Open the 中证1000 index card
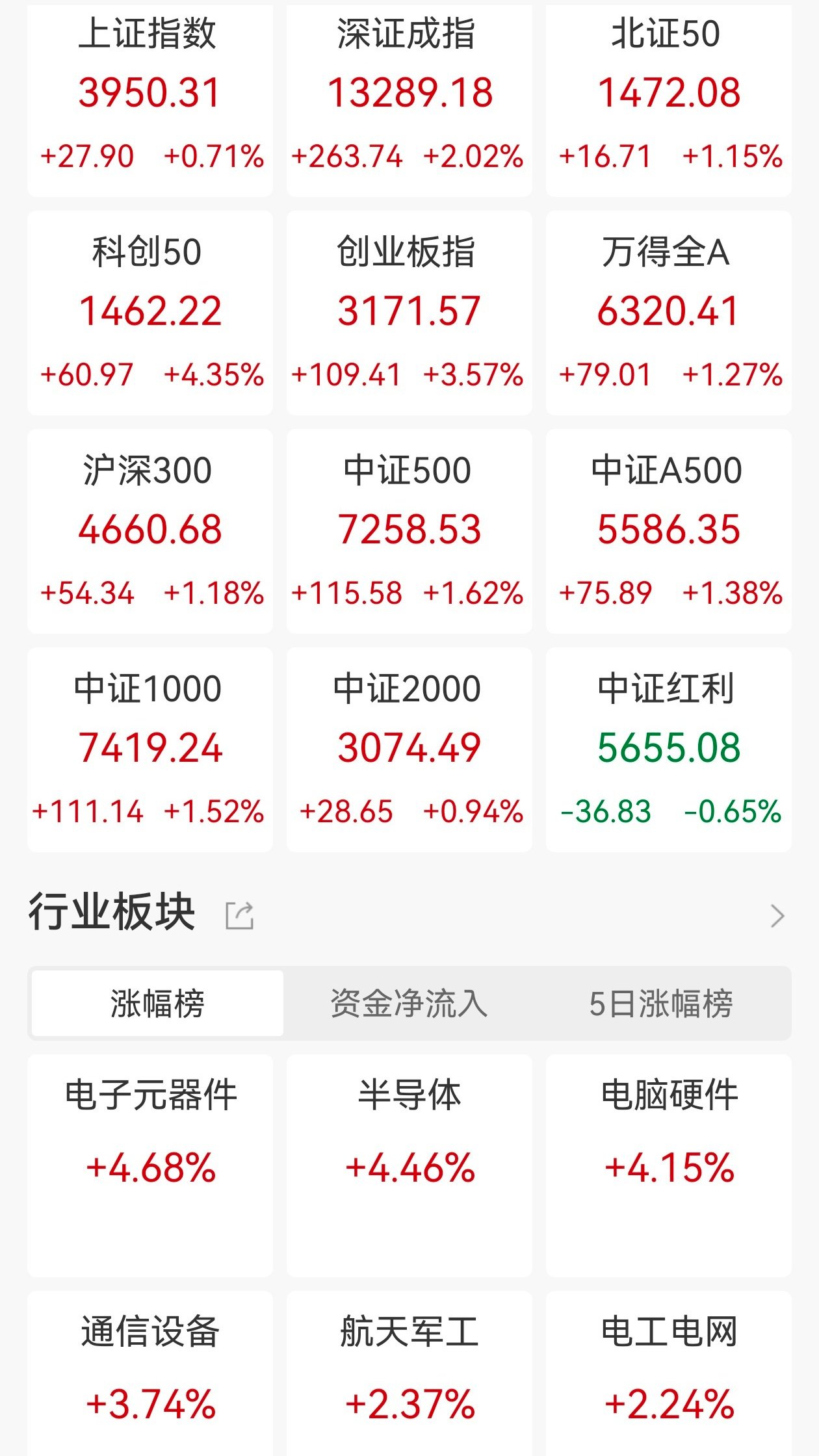Screen dimensions: 819x1456 (149, 747)
